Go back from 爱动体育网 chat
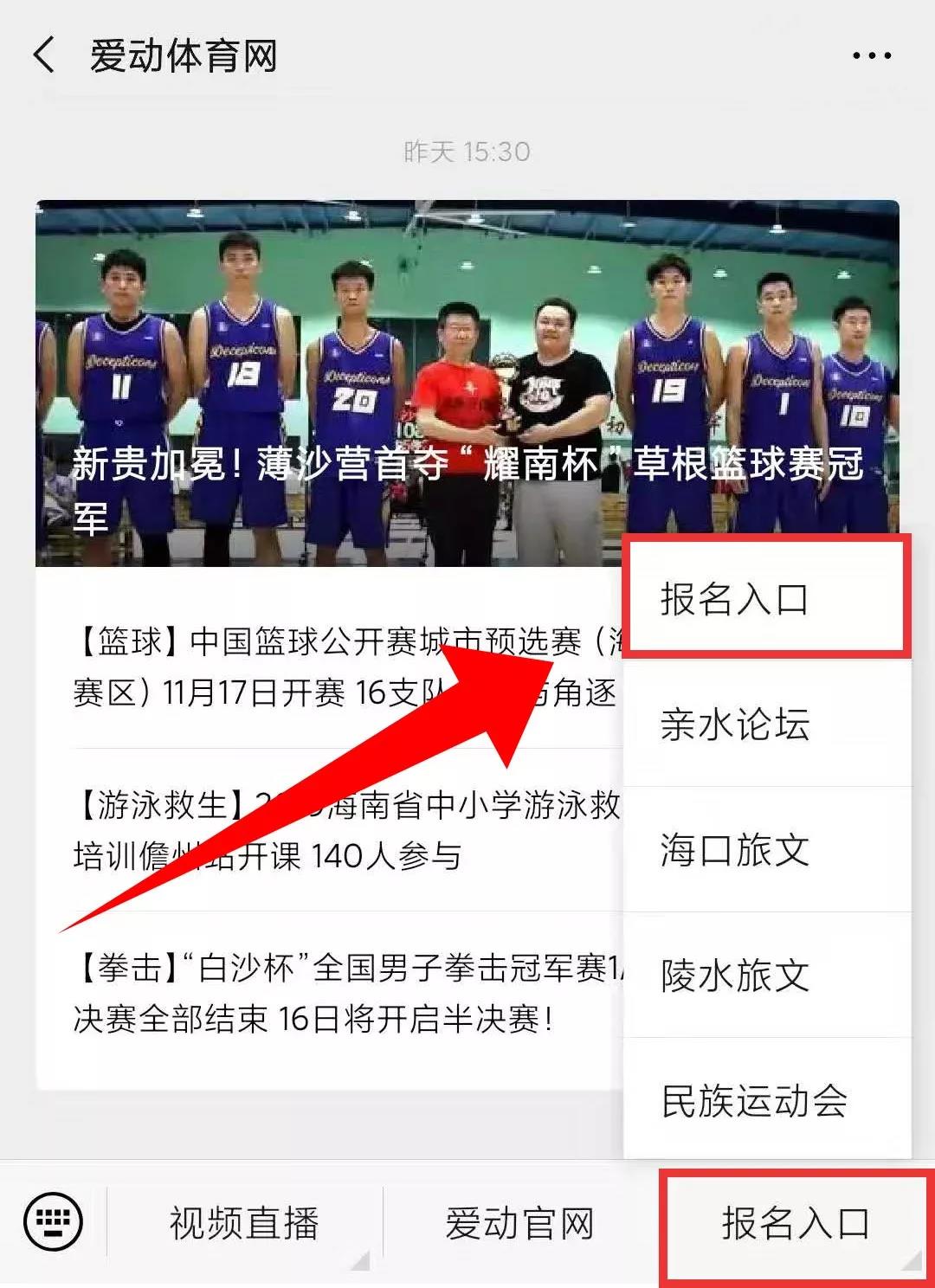This screenshot has height=1288, width=935. tap(43, 56)
